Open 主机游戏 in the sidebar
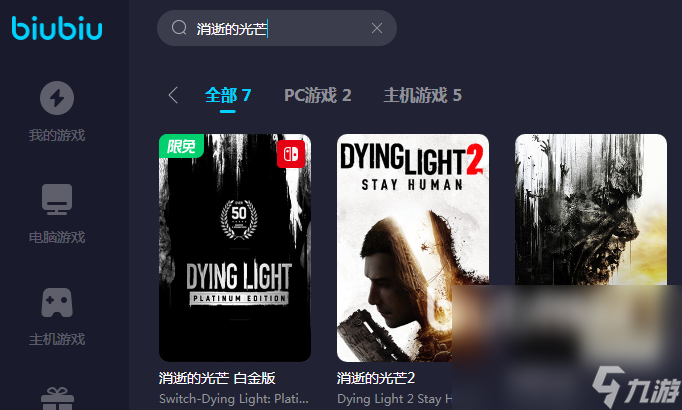 tap(57, 315)
